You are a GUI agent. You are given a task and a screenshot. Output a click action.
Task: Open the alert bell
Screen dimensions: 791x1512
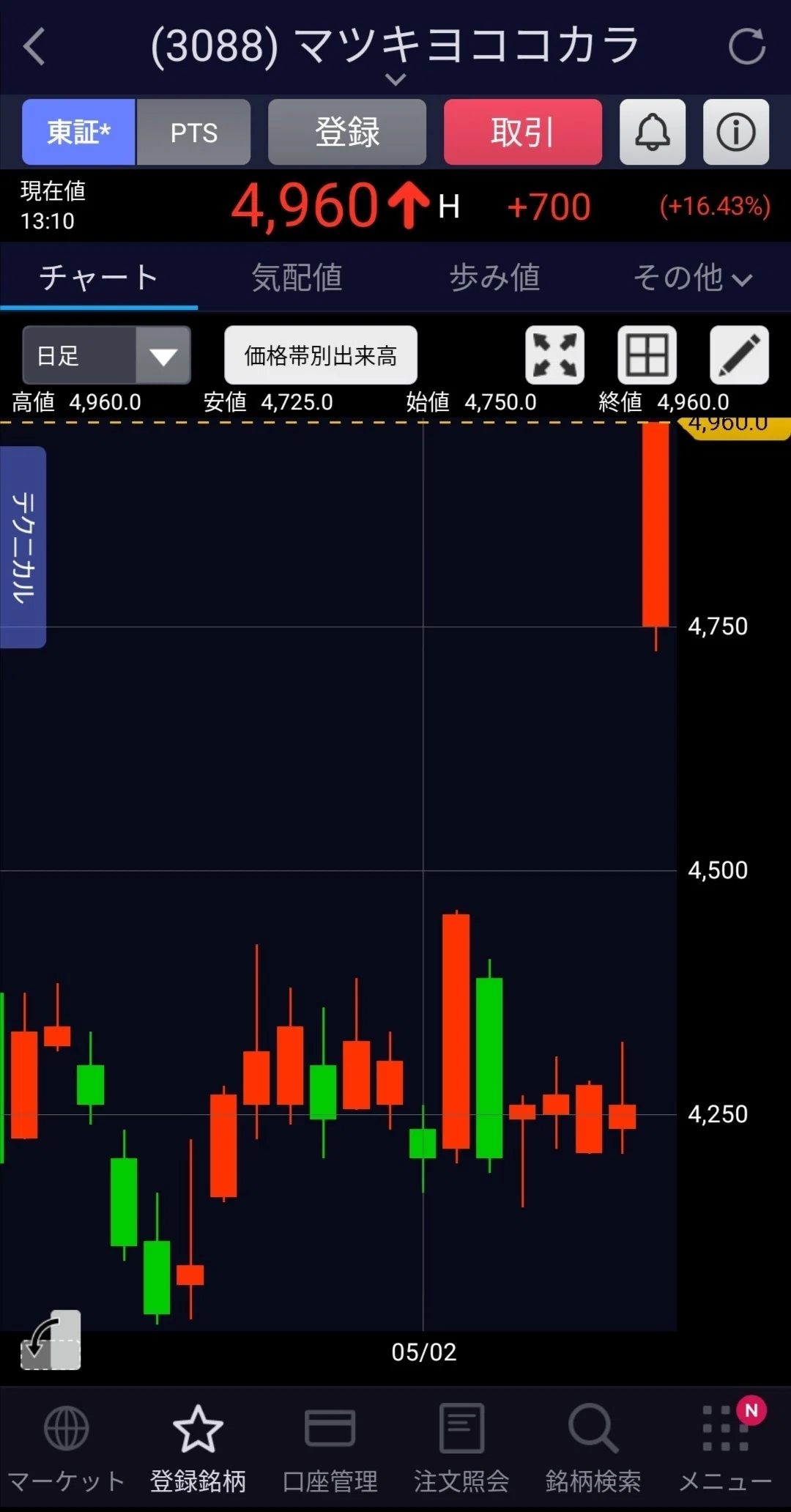coord(653,132)
